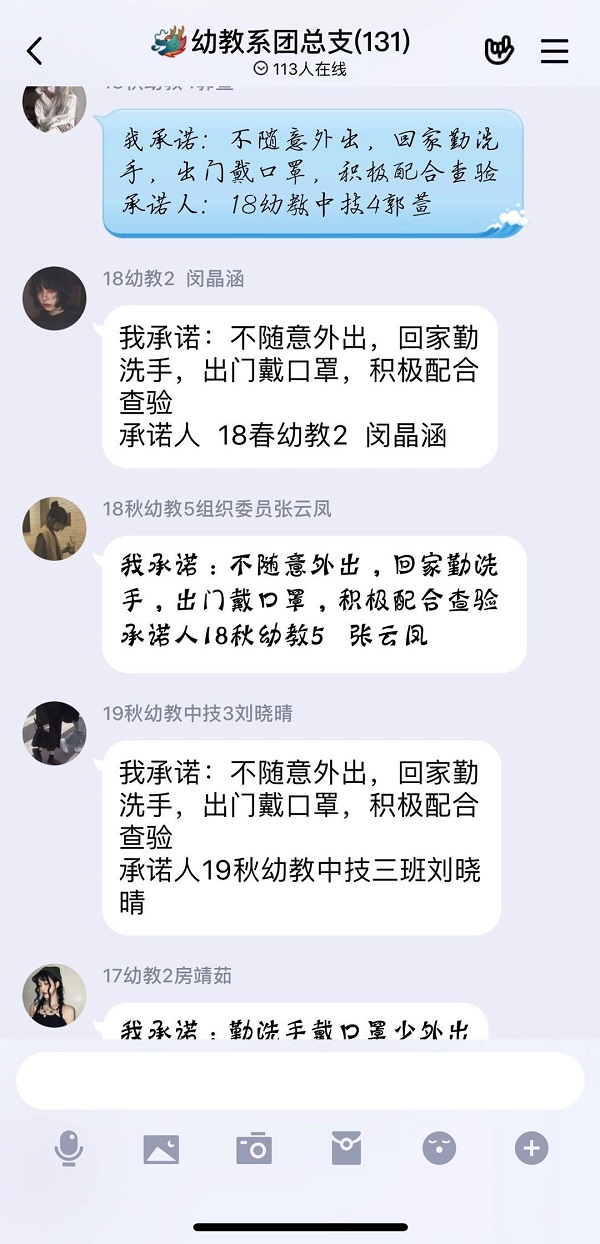Expand more options with plus icon
The width and height of the screenshot is (600, 1244).
click(531, 1149)
